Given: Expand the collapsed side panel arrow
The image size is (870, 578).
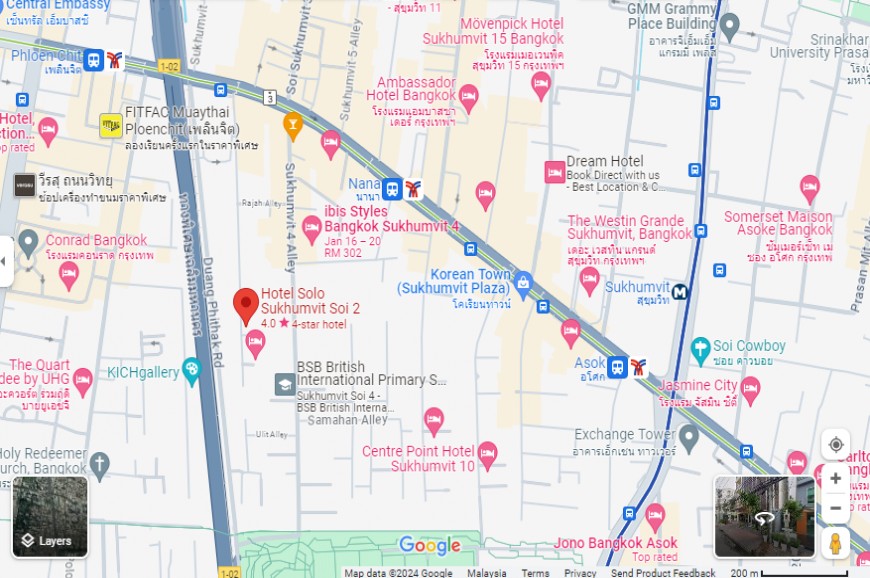Looking at the screenshot, I should pos(5,260).
